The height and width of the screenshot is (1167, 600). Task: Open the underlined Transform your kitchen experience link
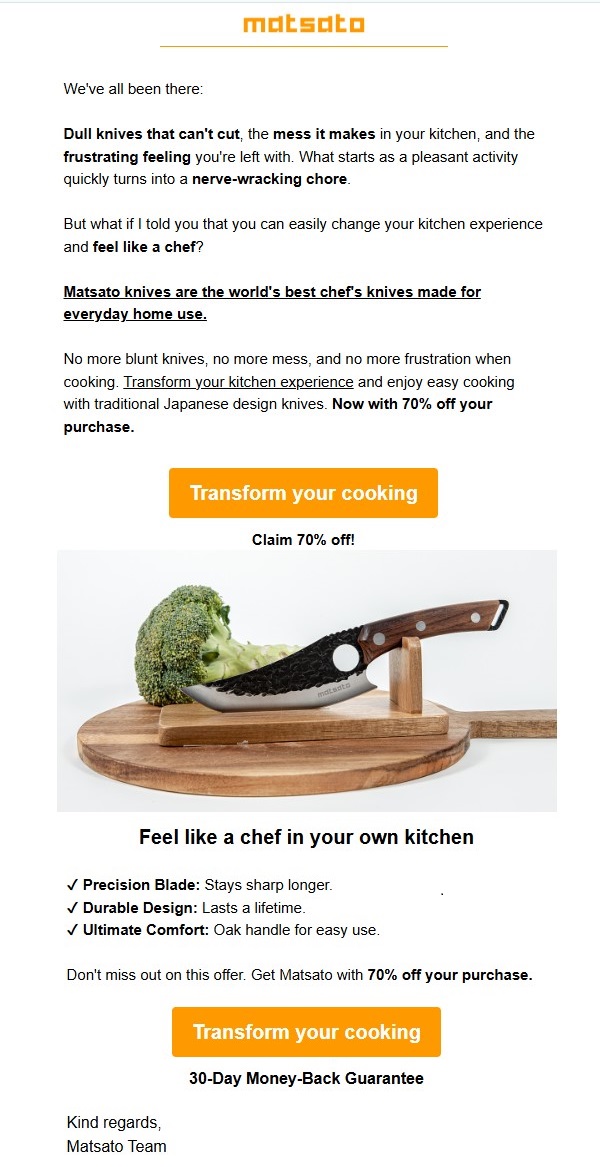point(238,382)
